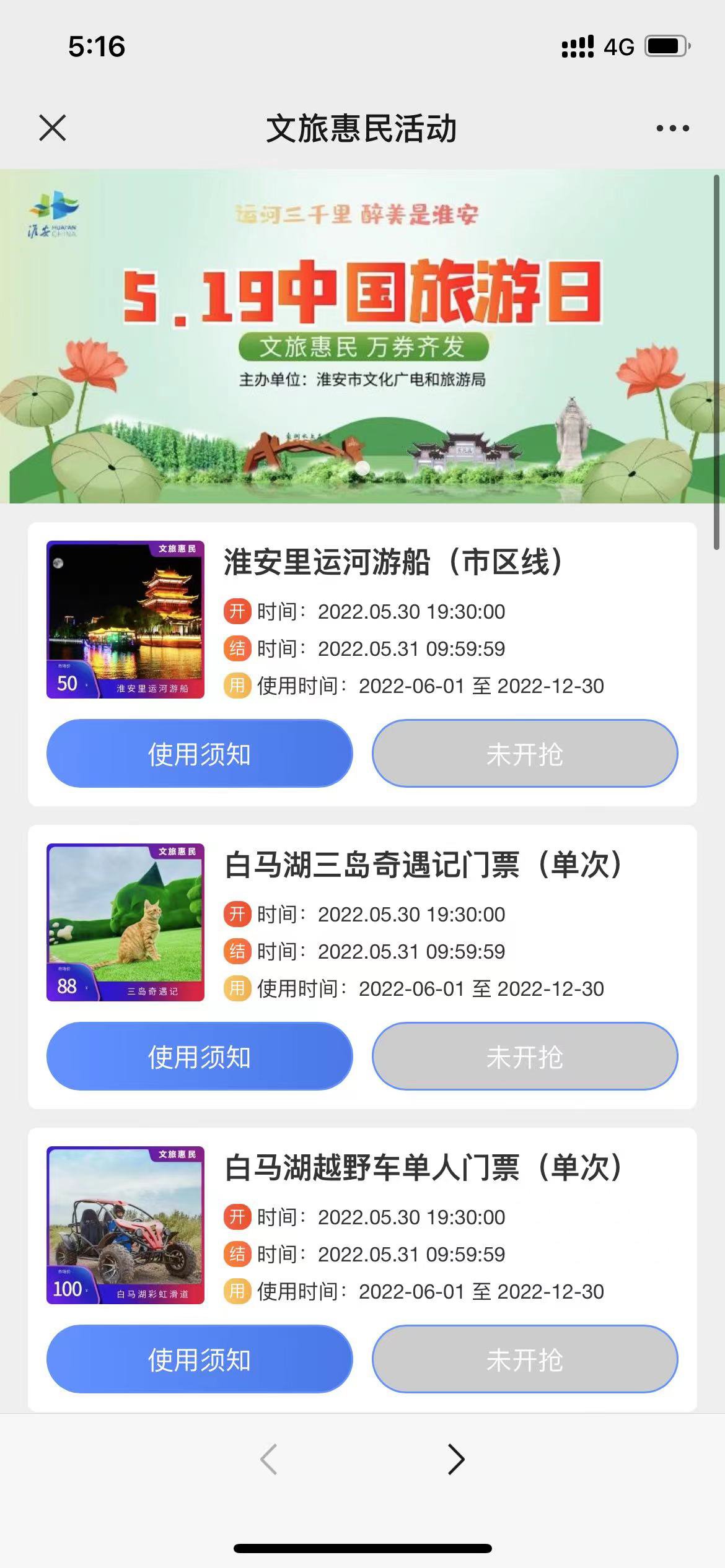This screenshot has height=1568, width=725.
Task: View 使用须知 for 白马湖三岛奇遇记门票
Action: 200,1056
